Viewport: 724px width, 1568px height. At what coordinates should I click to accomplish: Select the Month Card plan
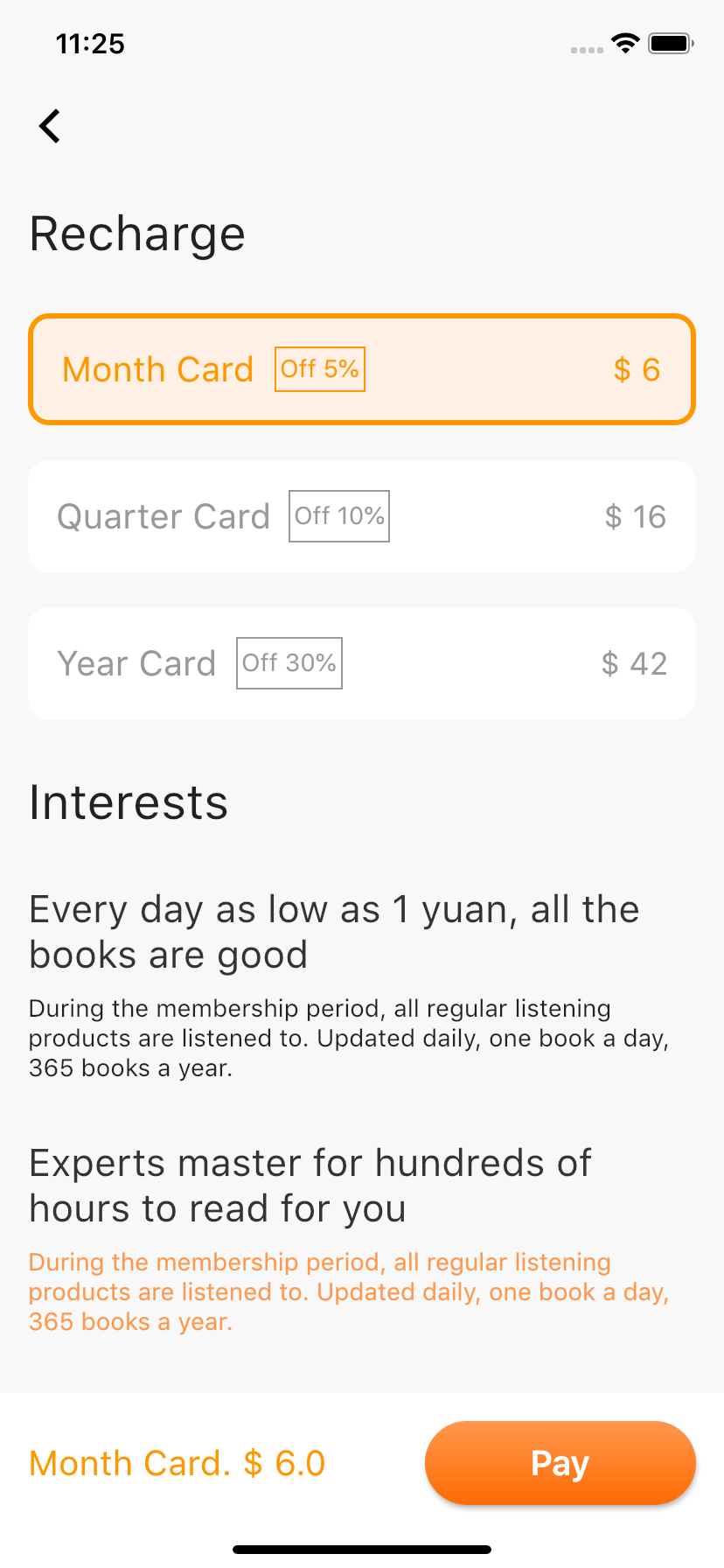point(362,369)
